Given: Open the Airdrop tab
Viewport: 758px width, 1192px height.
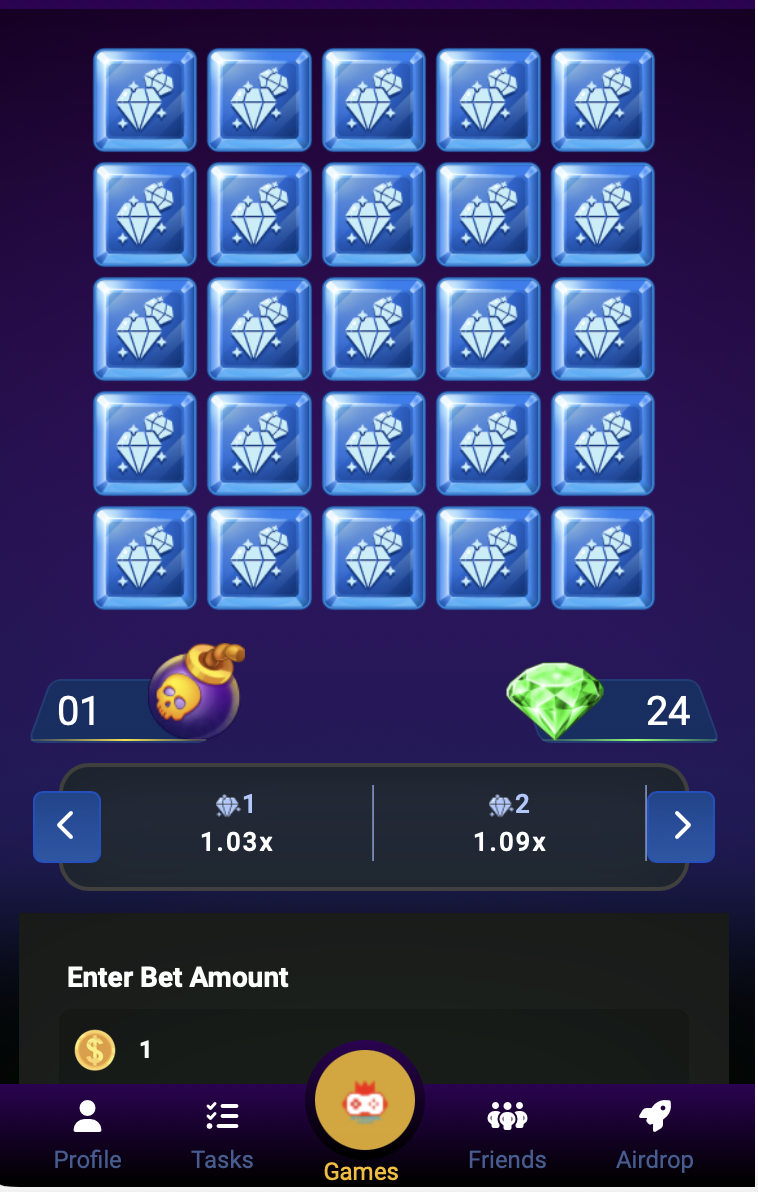Looking at the screenshot, I should (x=654, y=1135).
